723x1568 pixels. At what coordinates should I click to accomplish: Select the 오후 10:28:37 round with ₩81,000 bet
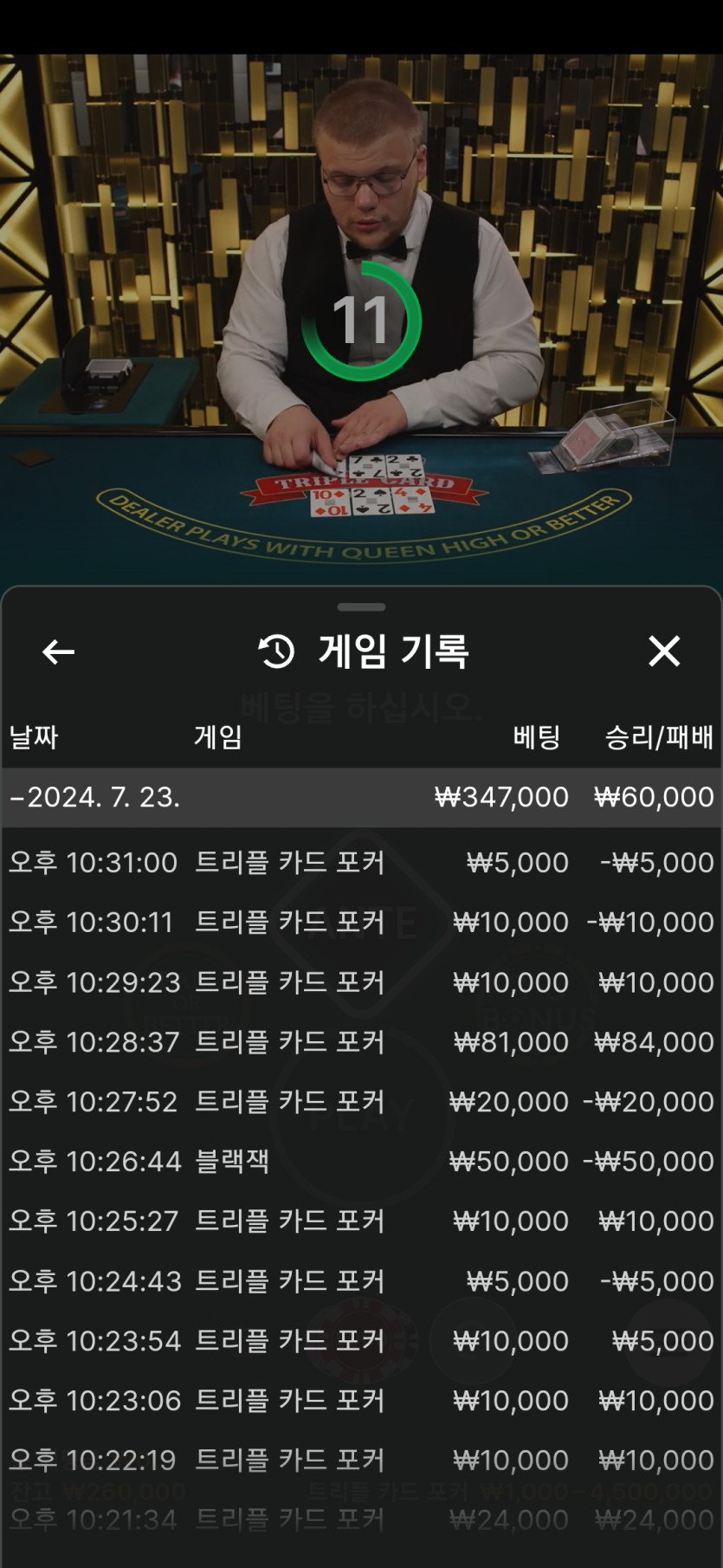point(361,1042)
